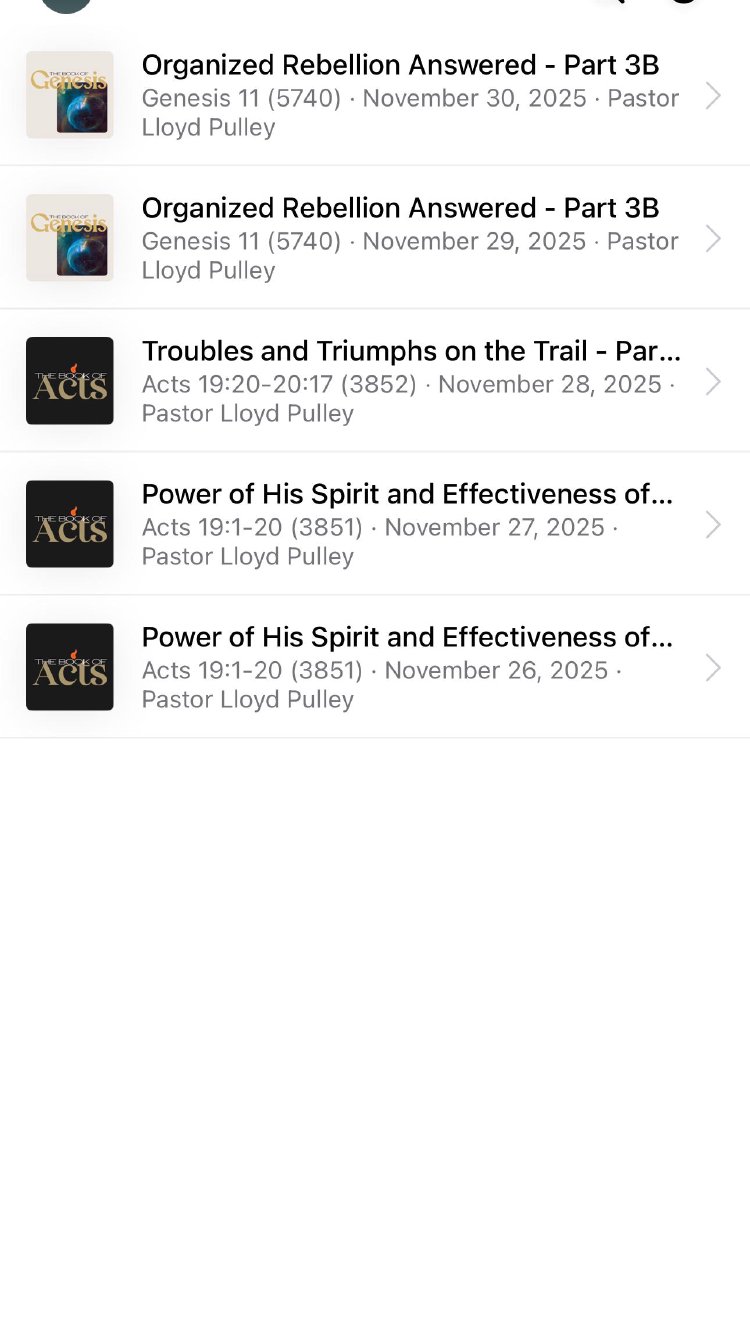Open Troubles and Triumphs on the Trail sermon
The height and width of the screenshot is (1334, 750).
pos(400,381)
